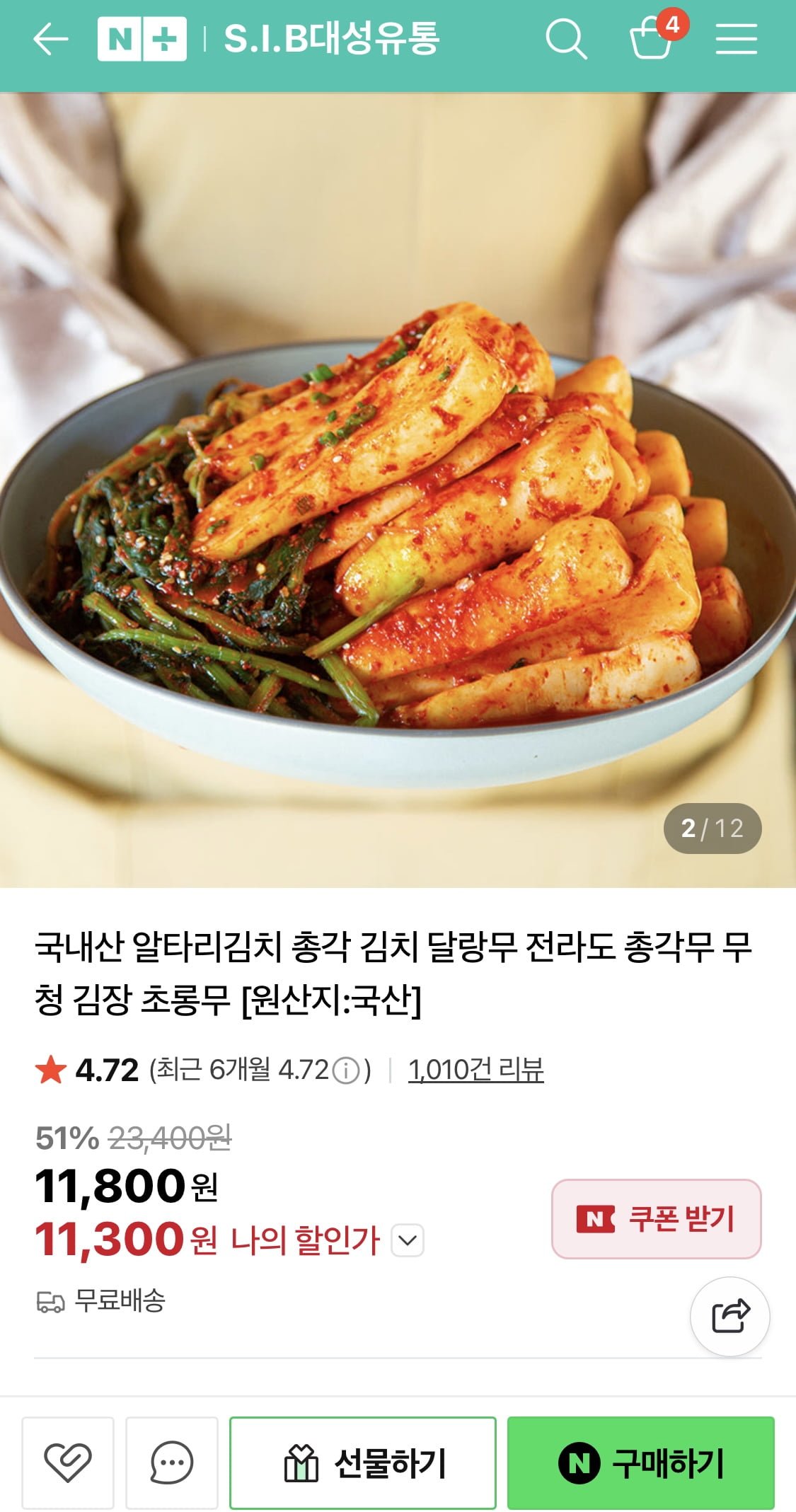
Task: Go back using the arrow icon
Action: tap(50, 39)
